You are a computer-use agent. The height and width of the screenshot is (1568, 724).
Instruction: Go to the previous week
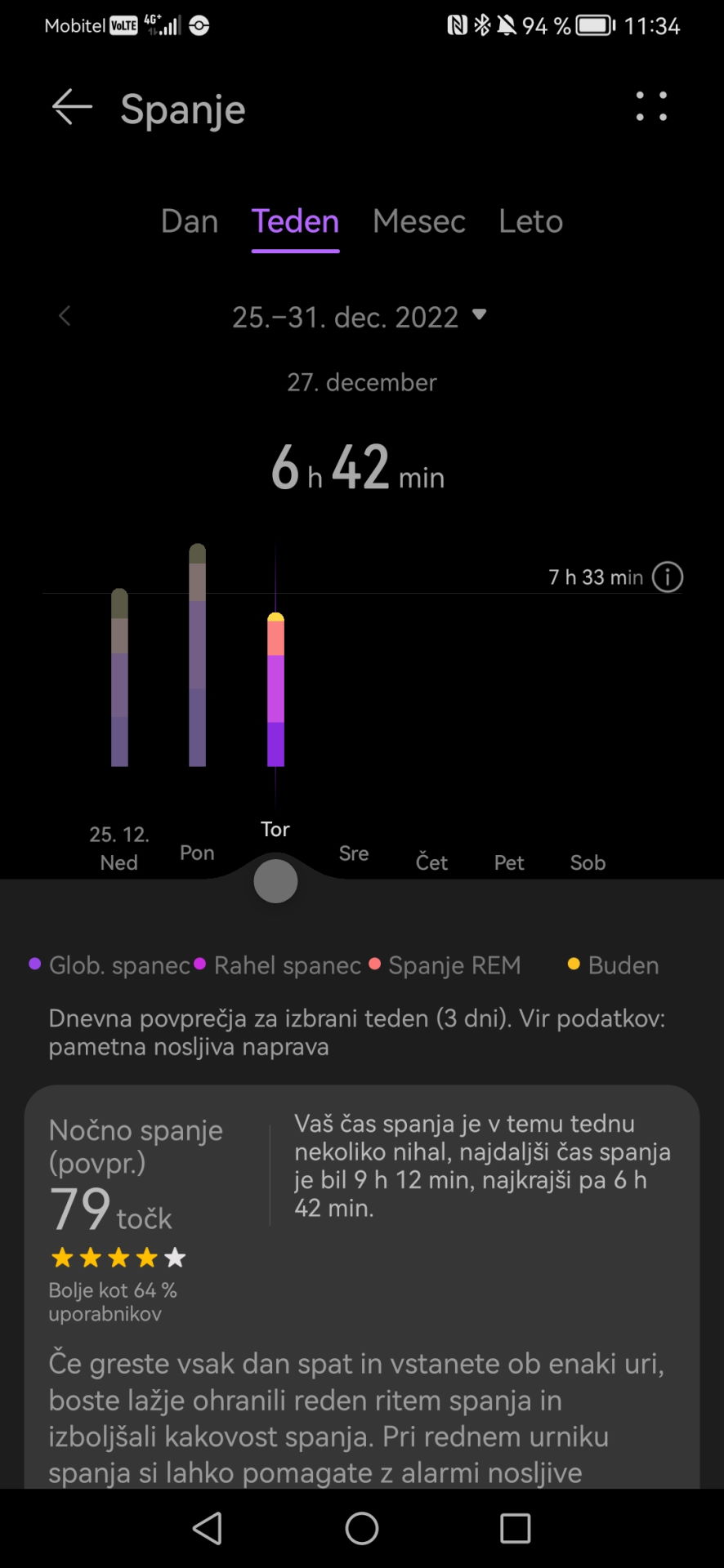click(x=65, y=316)
